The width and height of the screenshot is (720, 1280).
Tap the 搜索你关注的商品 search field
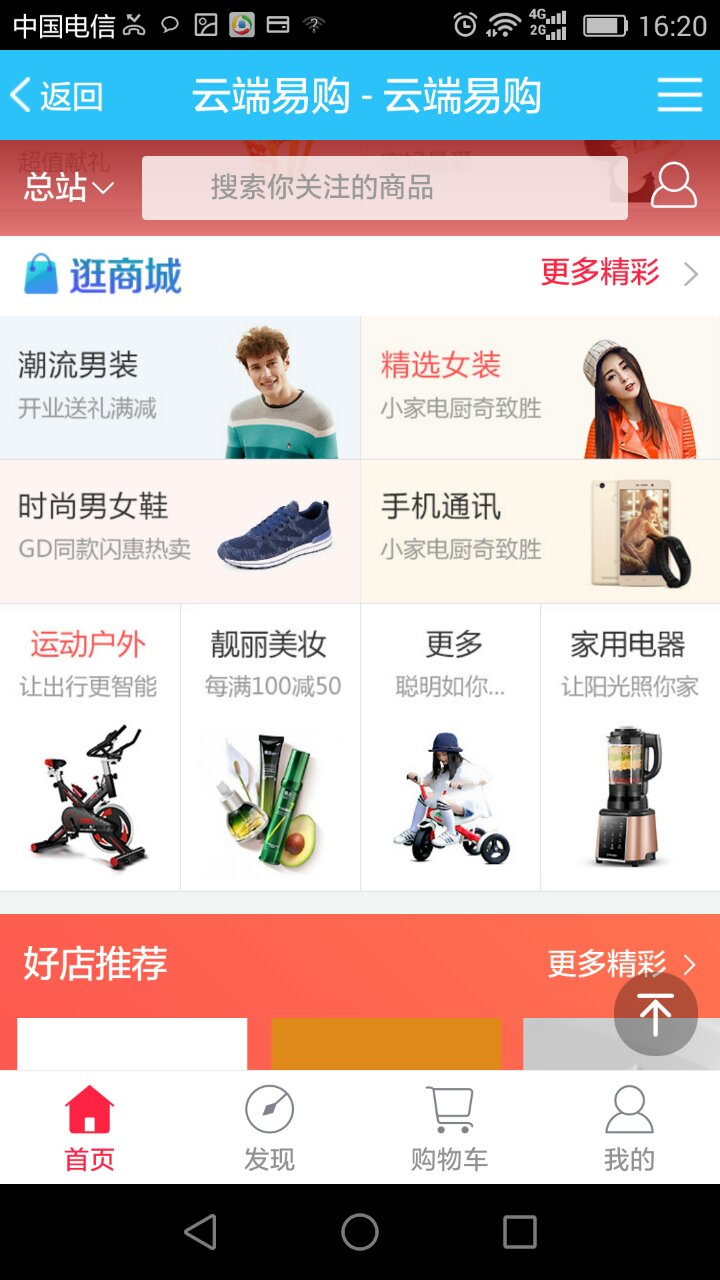(x=384, y=188)
